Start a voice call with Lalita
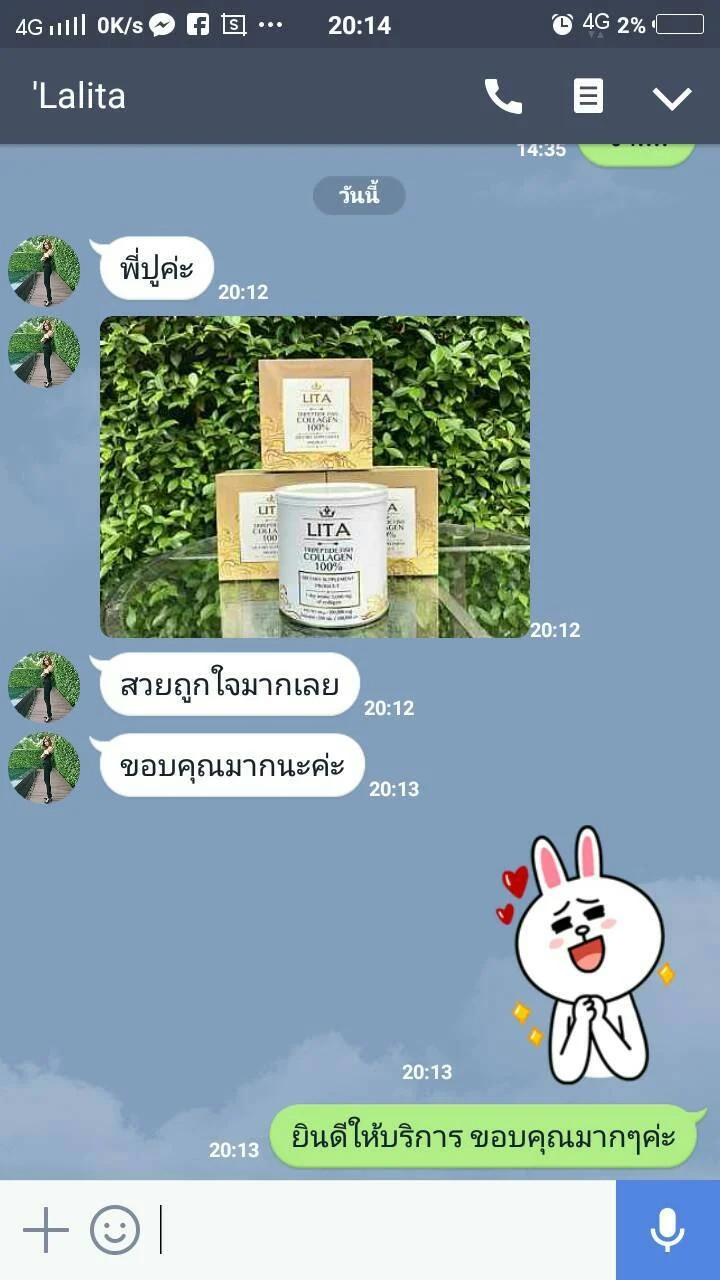The height and width of the screenshot is (1280, 720). coord(503,96)
